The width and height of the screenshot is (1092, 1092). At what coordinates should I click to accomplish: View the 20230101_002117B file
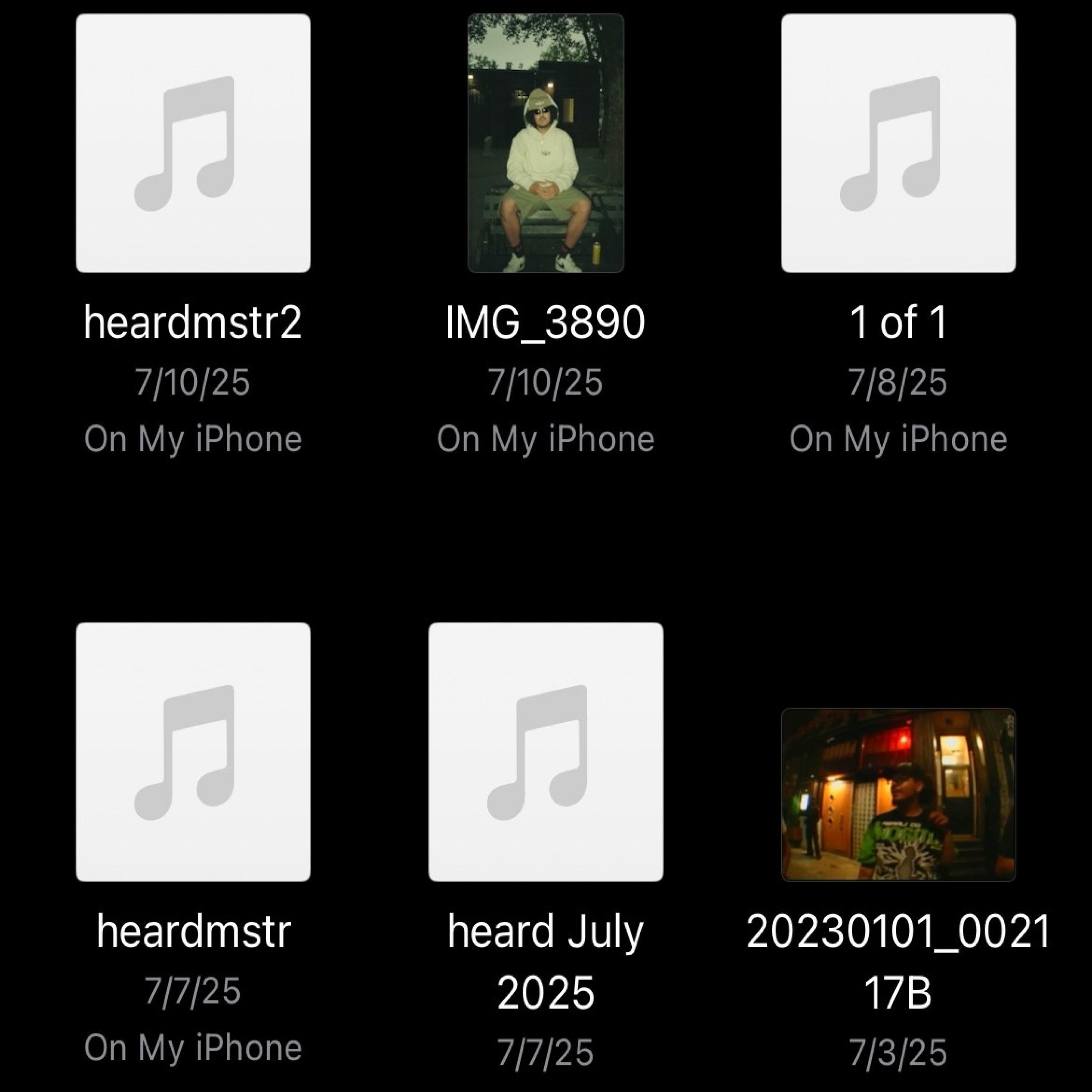[x=898, y=794]
